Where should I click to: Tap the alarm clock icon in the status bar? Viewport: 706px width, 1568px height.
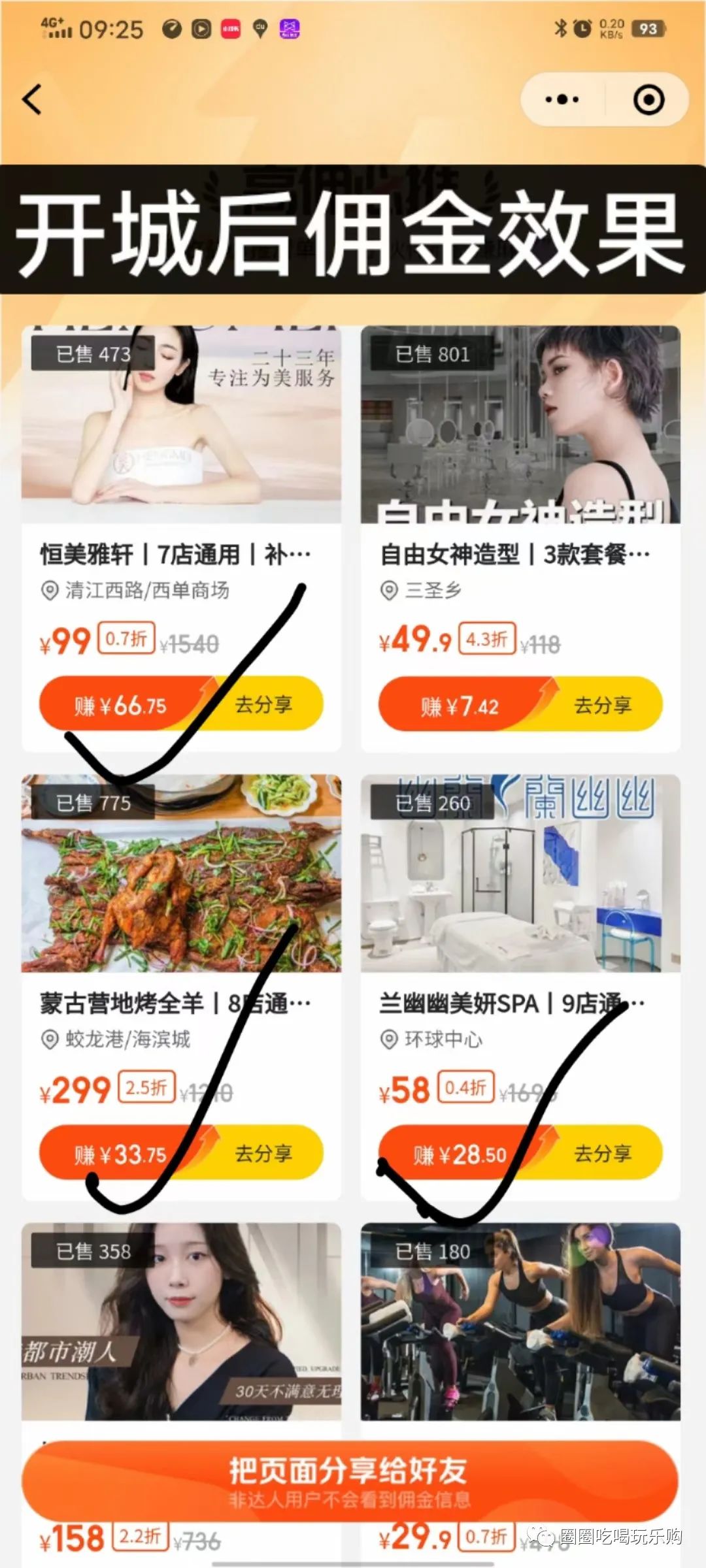click(581, 28)
